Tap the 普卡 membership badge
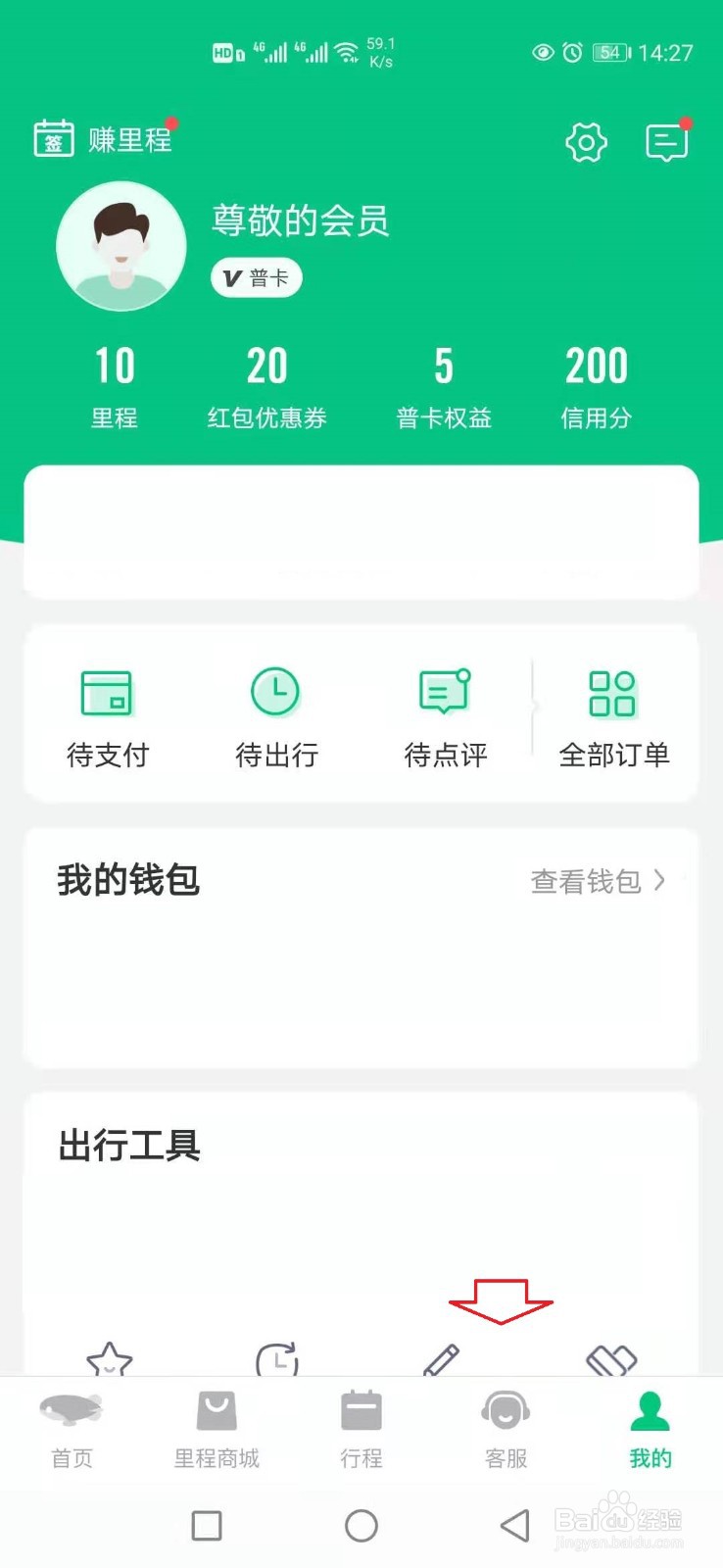723x1568 pixels. 256,277
